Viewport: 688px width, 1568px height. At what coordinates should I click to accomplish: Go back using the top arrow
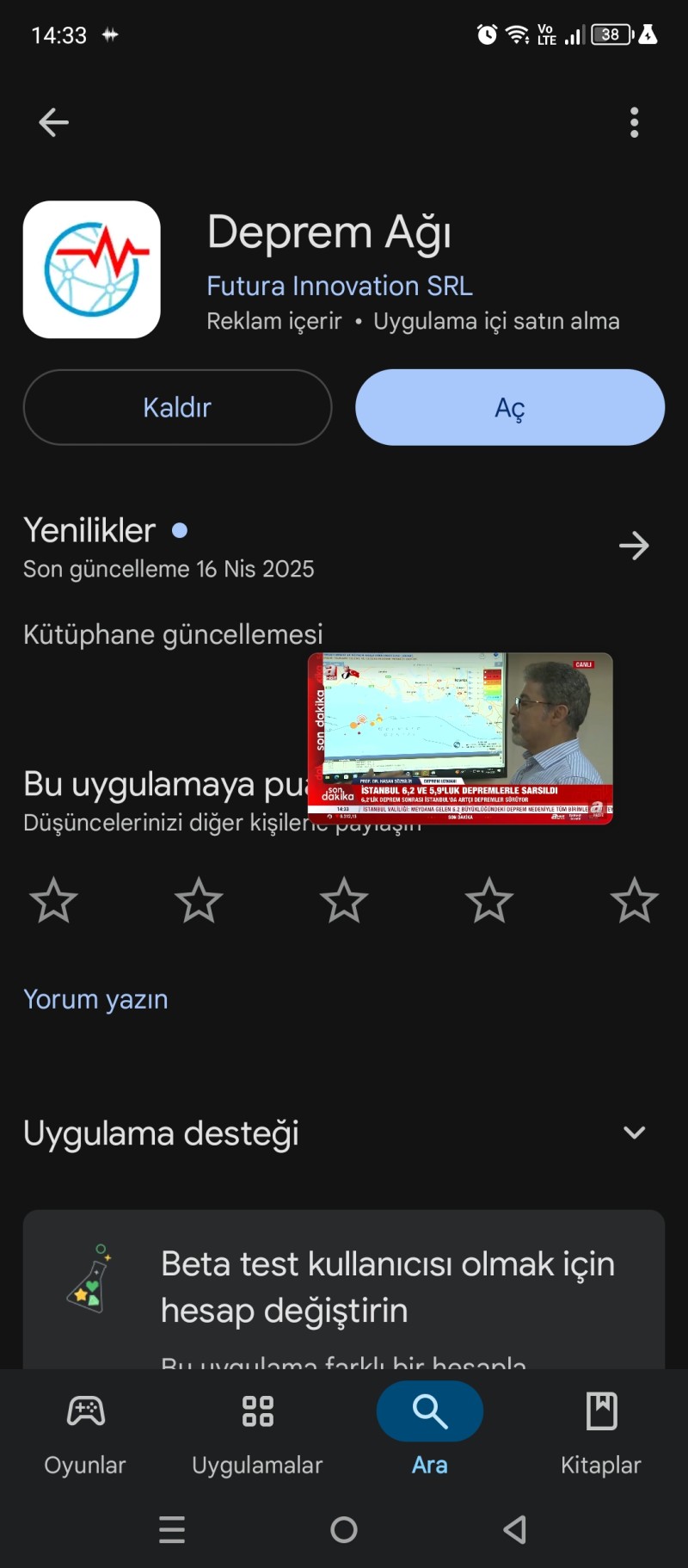(53, 122)
